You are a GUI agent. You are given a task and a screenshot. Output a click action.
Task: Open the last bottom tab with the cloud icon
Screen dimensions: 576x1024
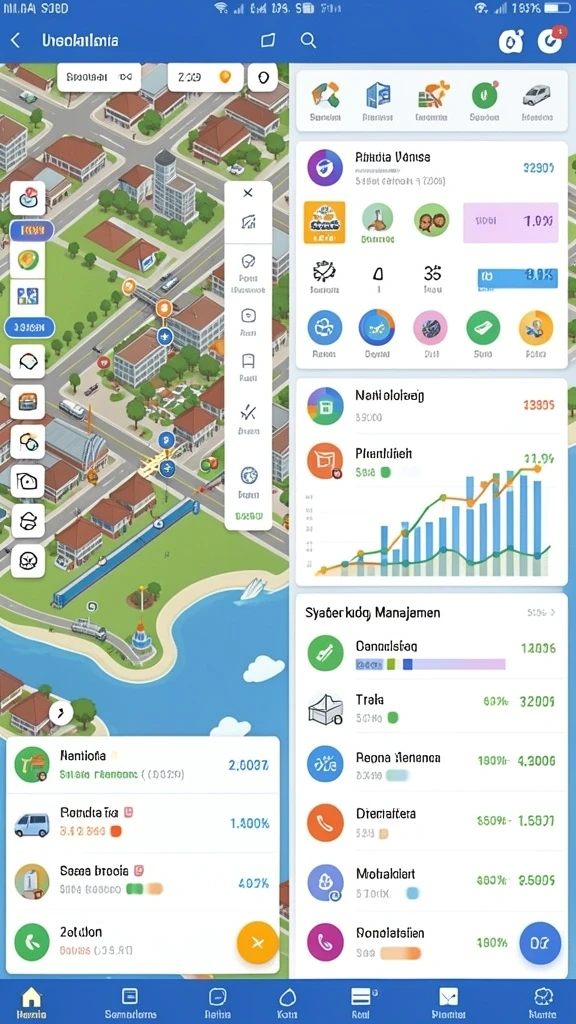[543, 1003]
